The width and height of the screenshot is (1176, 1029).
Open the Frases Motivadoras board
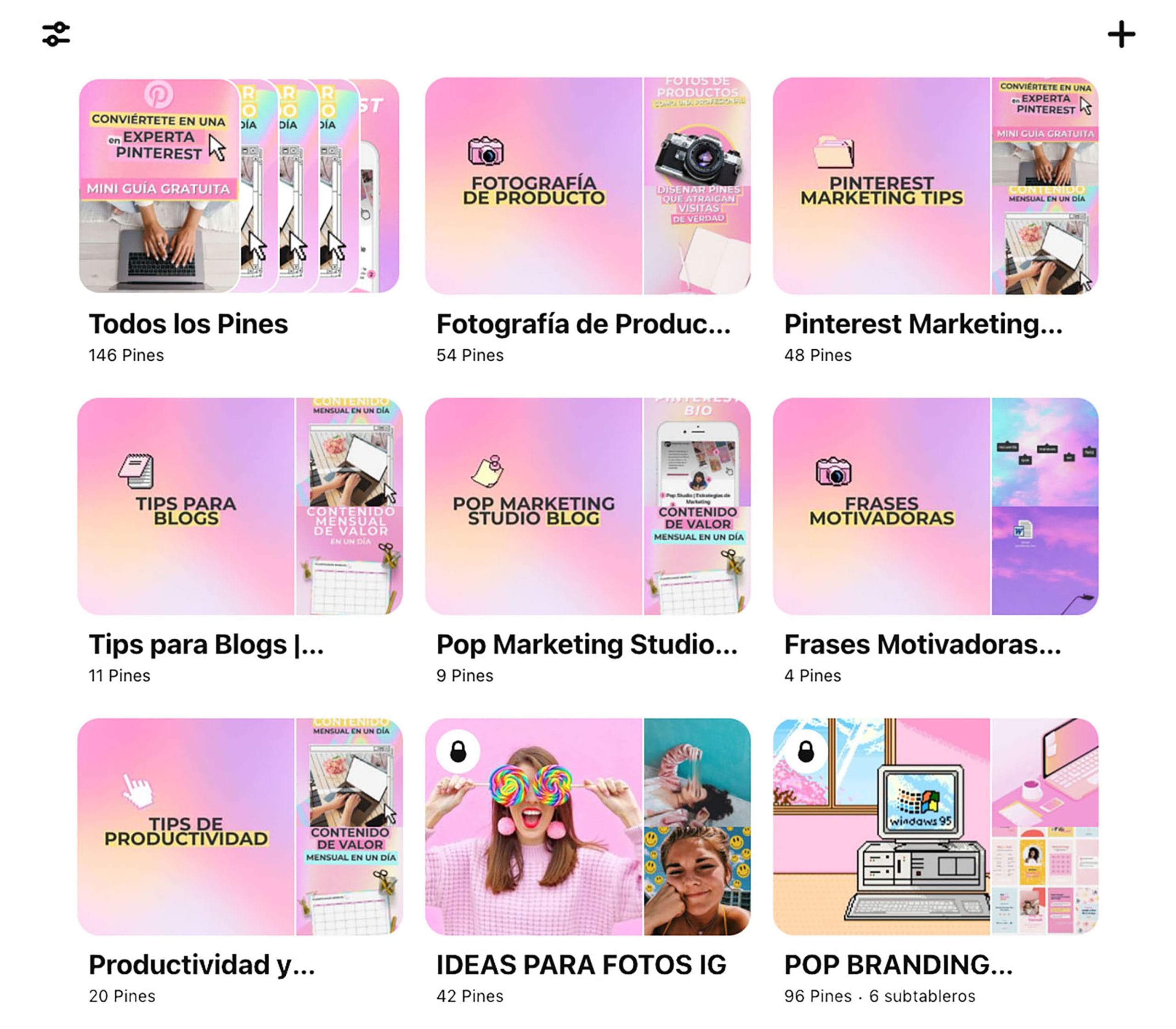935,506
